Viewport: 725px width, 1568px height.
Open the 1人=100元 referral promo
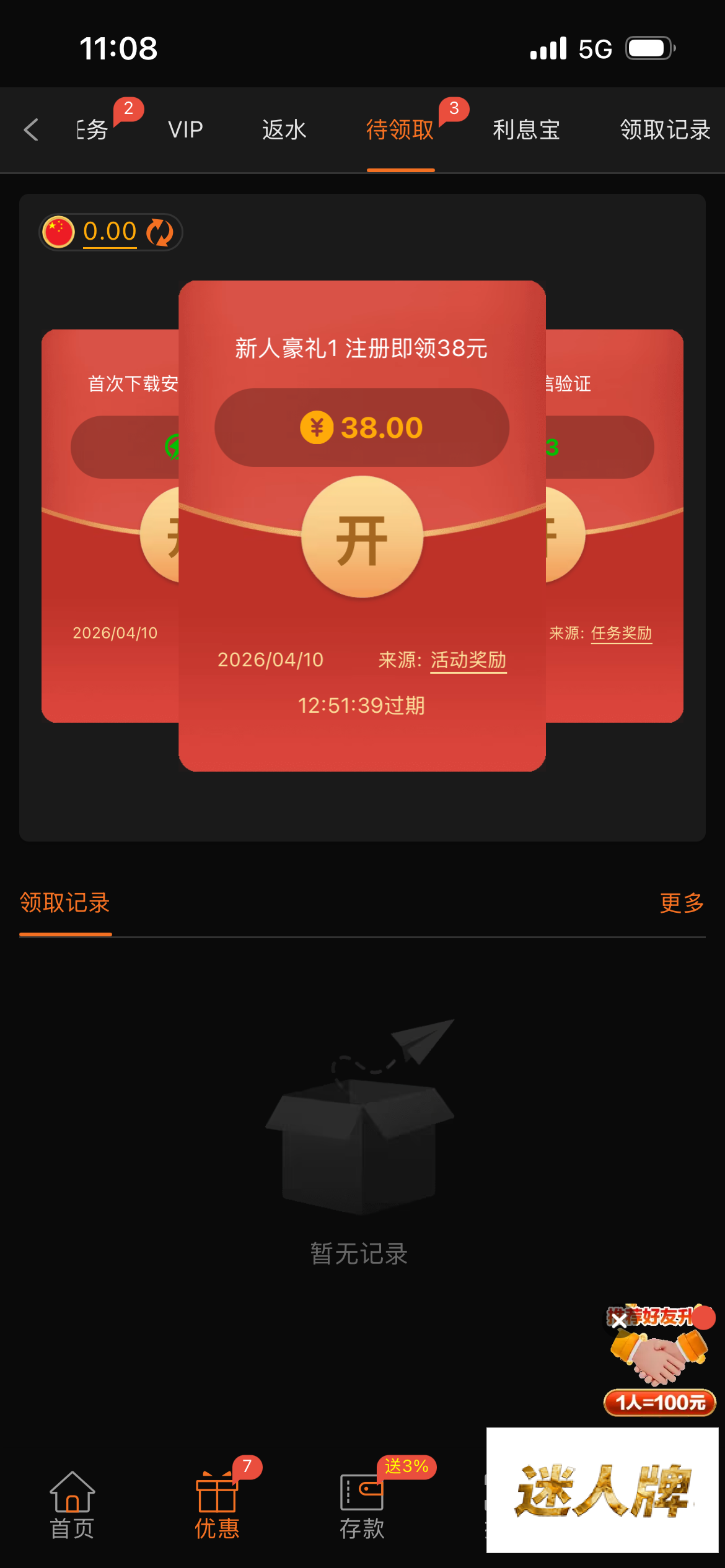click(661, 1402)
